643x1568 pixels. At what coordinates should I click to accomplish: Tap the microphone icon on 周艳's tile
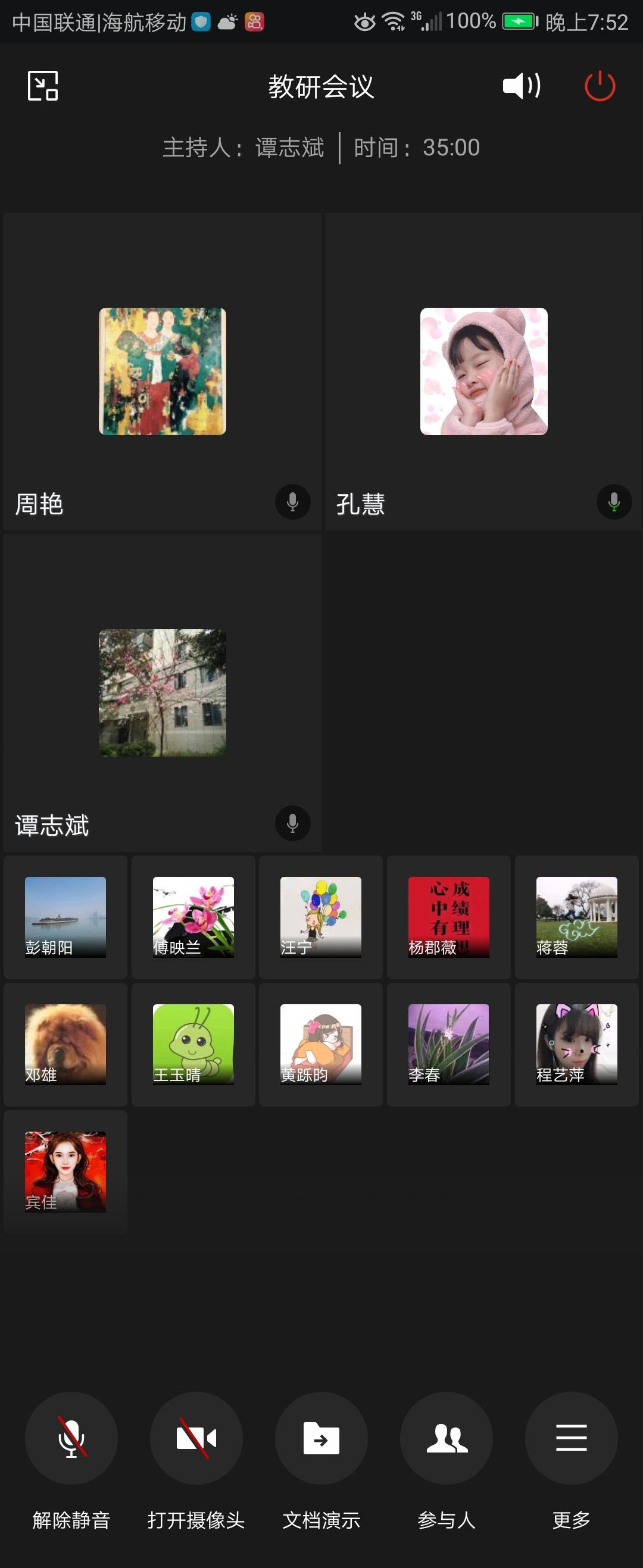pos(293,502)
